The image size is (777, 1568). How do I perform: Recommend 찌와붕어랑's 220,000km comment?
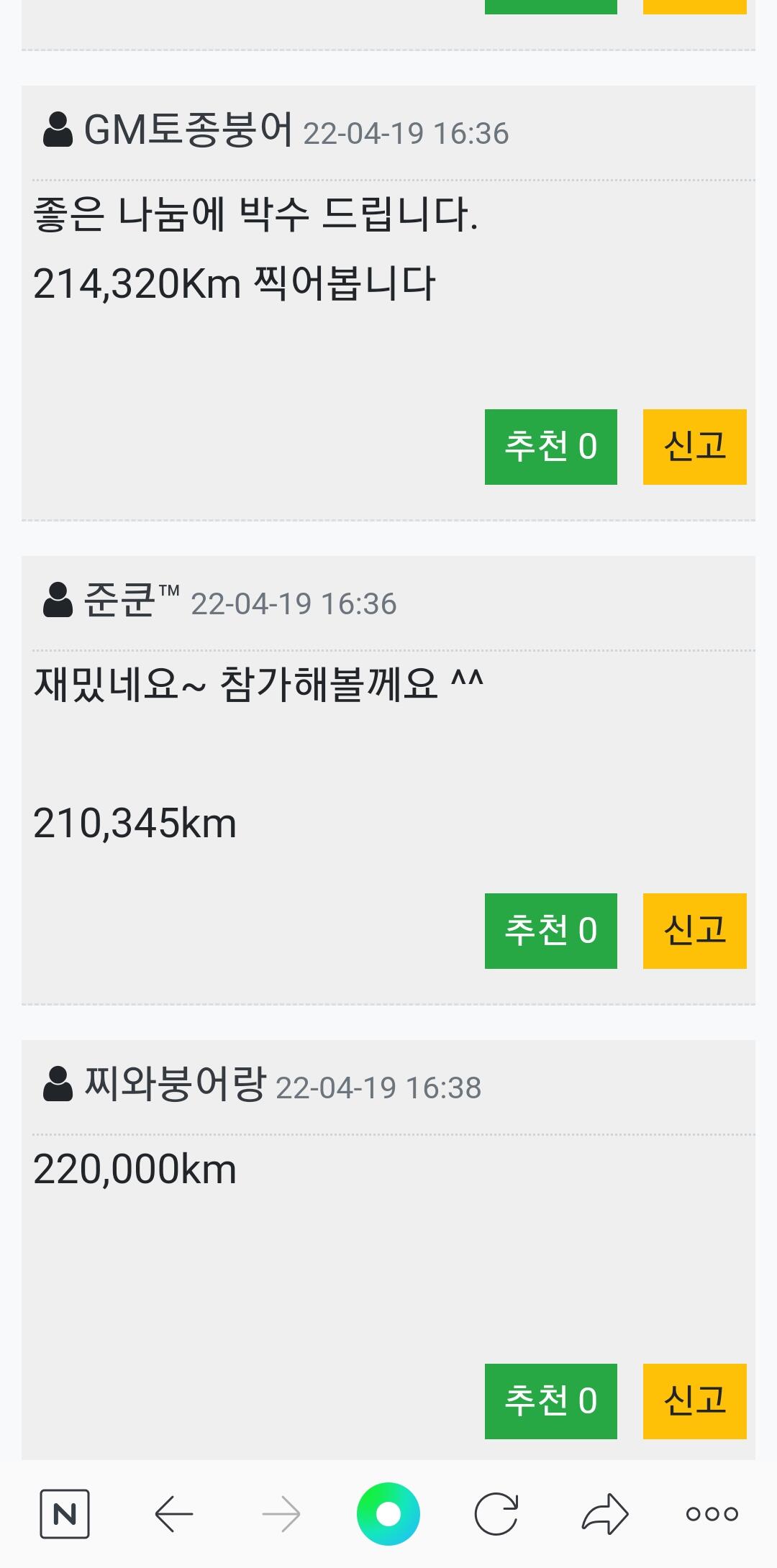point(550,1401)
